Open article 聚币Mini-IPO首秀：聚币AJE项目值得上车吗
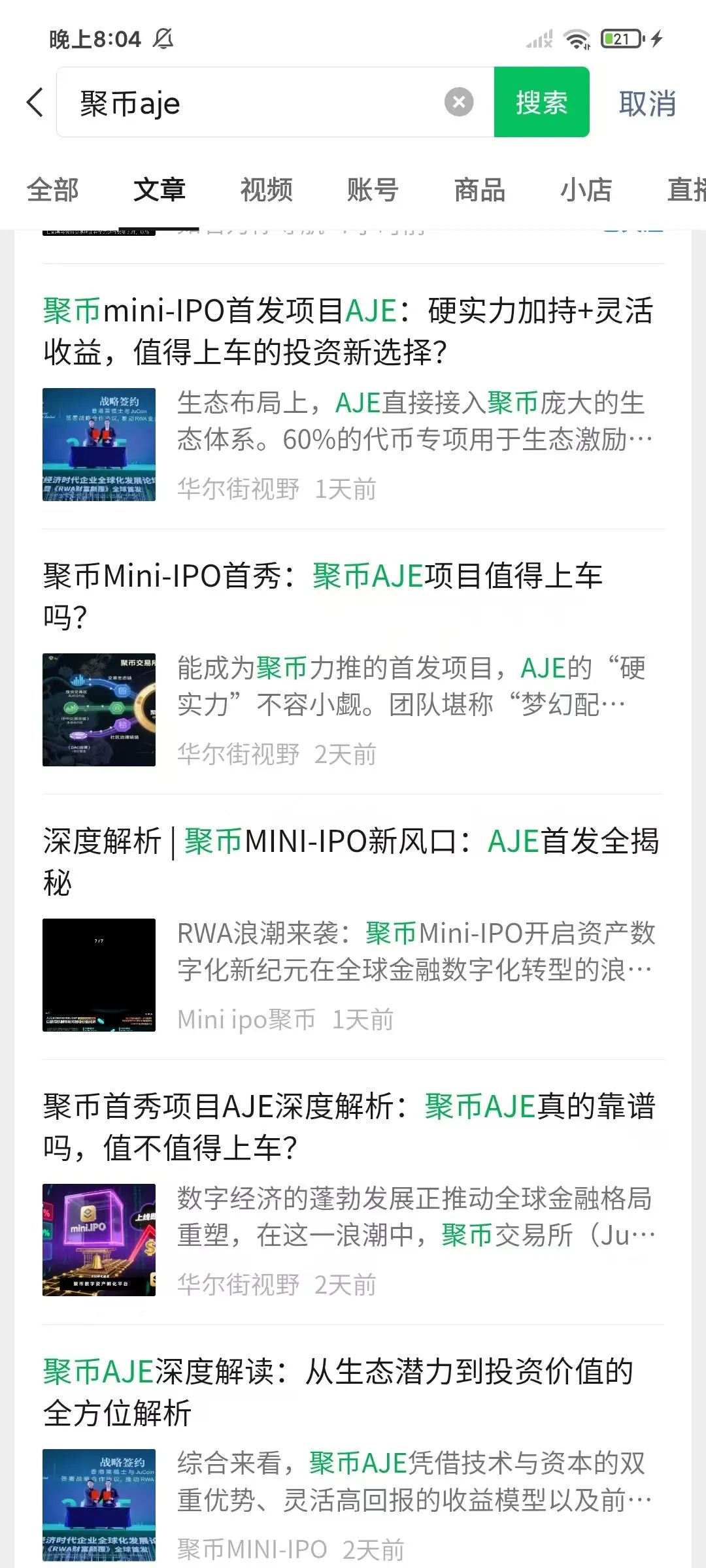Image resolution: width=706 pixels, height=1568 pixels. point(325,596)
